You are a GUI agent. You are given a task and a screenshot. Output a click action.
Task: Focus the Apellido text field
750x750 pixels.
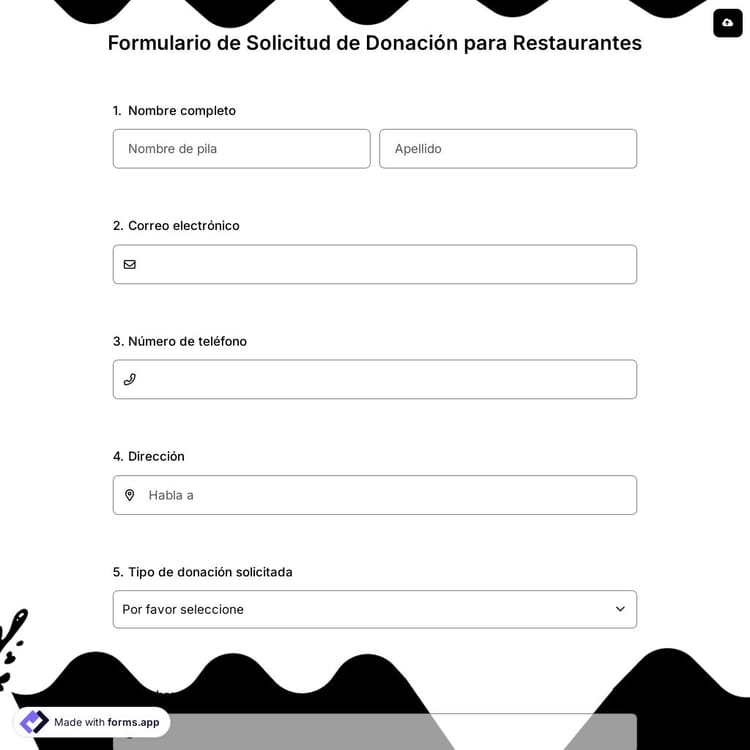pos(507,149)
